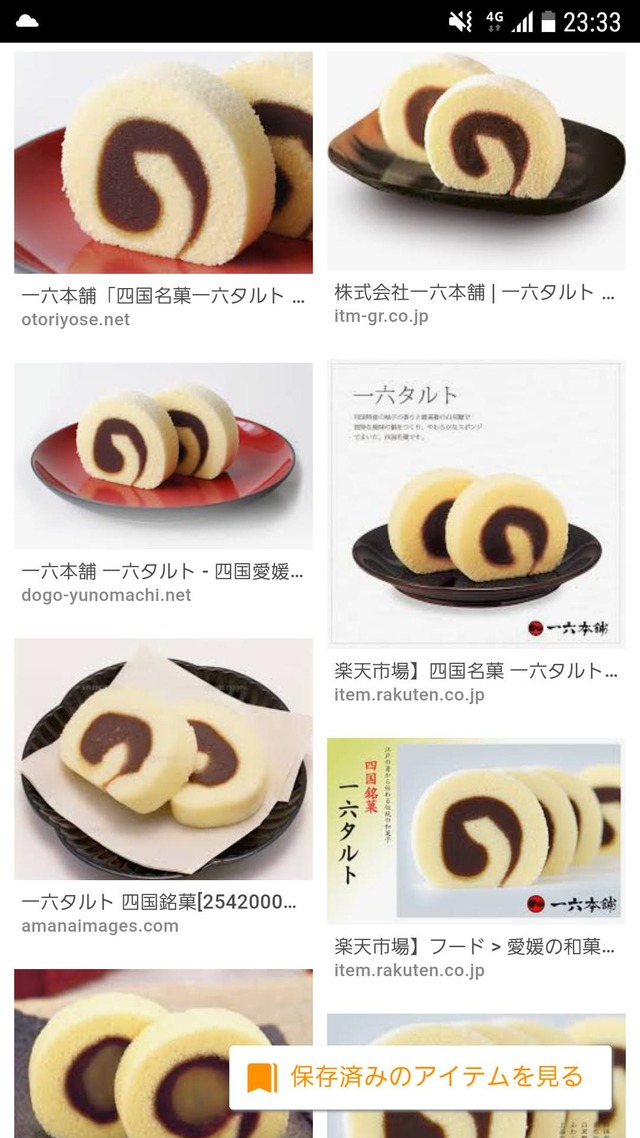
Task: Open the itm-gr.co.jp image result
Action: pyautogui.click(x=476, y=160)
